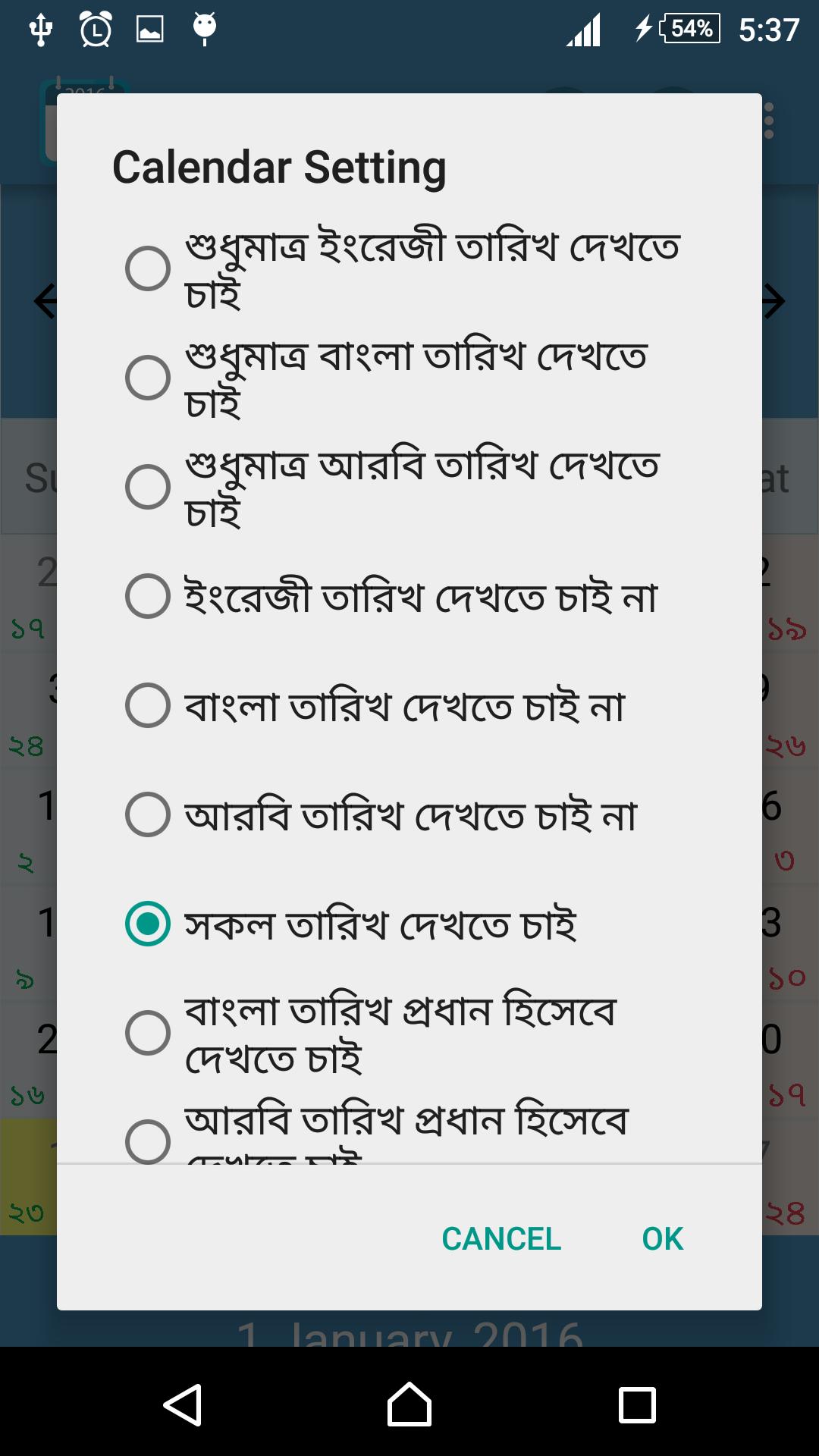Screen dimensions: 819x1456
Task: Go to the system home screen
Action: click(409, 1404)
